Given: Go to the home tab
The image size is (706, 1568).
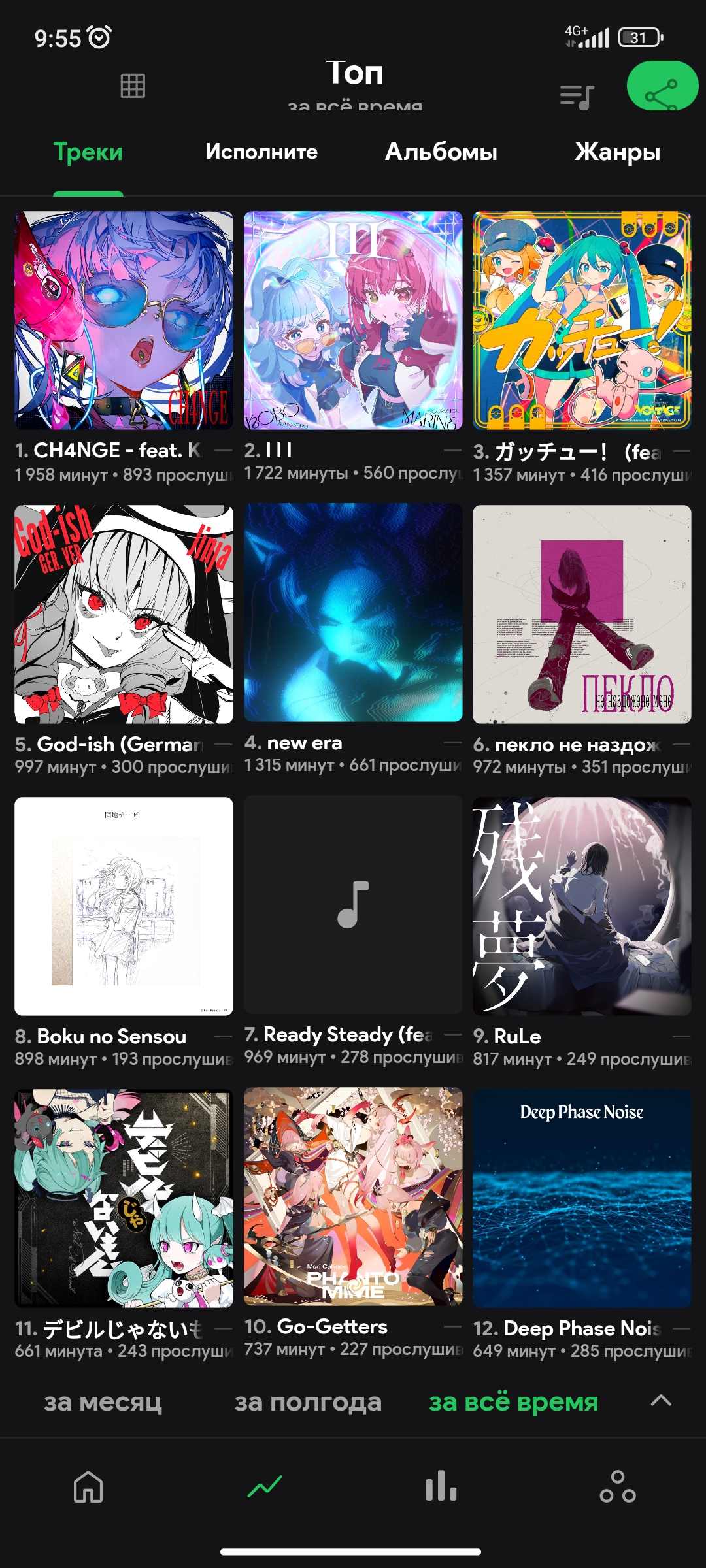Looking at the screenshot, I should click(88, 1486).
